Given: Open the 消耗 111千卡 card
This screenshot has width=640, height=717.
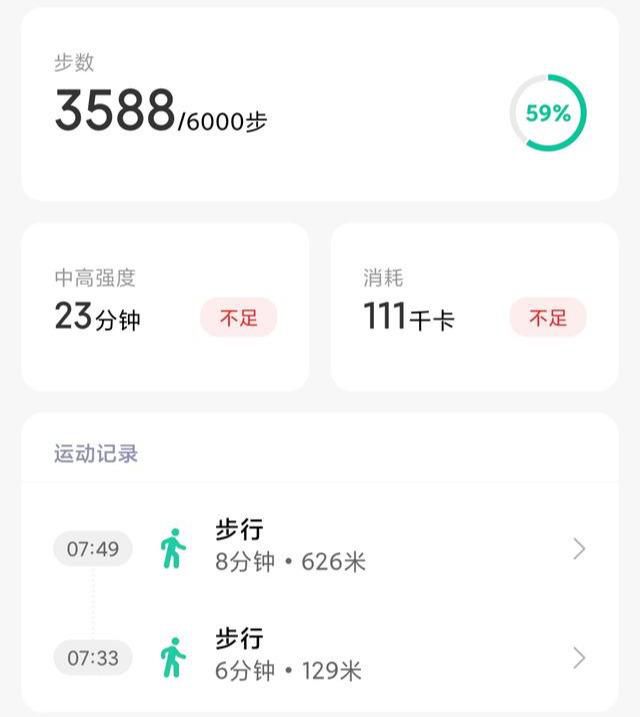Looking at the screenshot, I should [474, 306].
